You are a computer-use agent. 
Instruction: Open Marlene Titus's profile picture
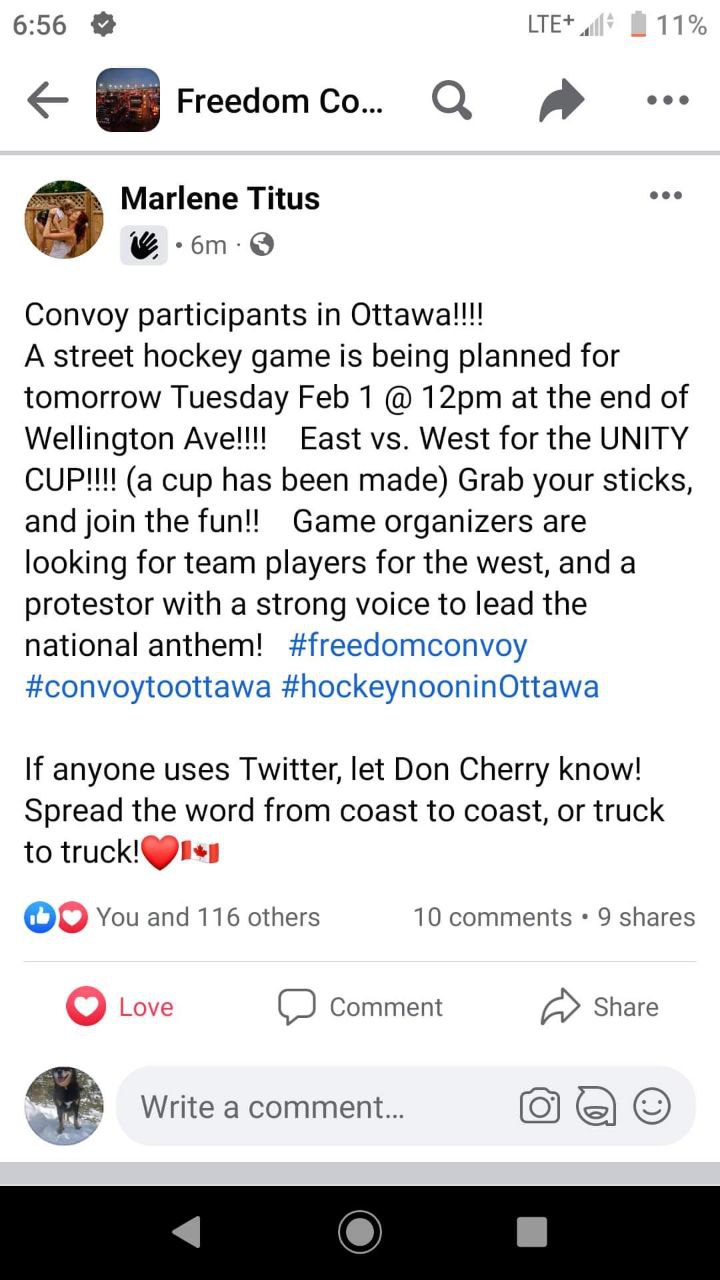pos(64,220)
